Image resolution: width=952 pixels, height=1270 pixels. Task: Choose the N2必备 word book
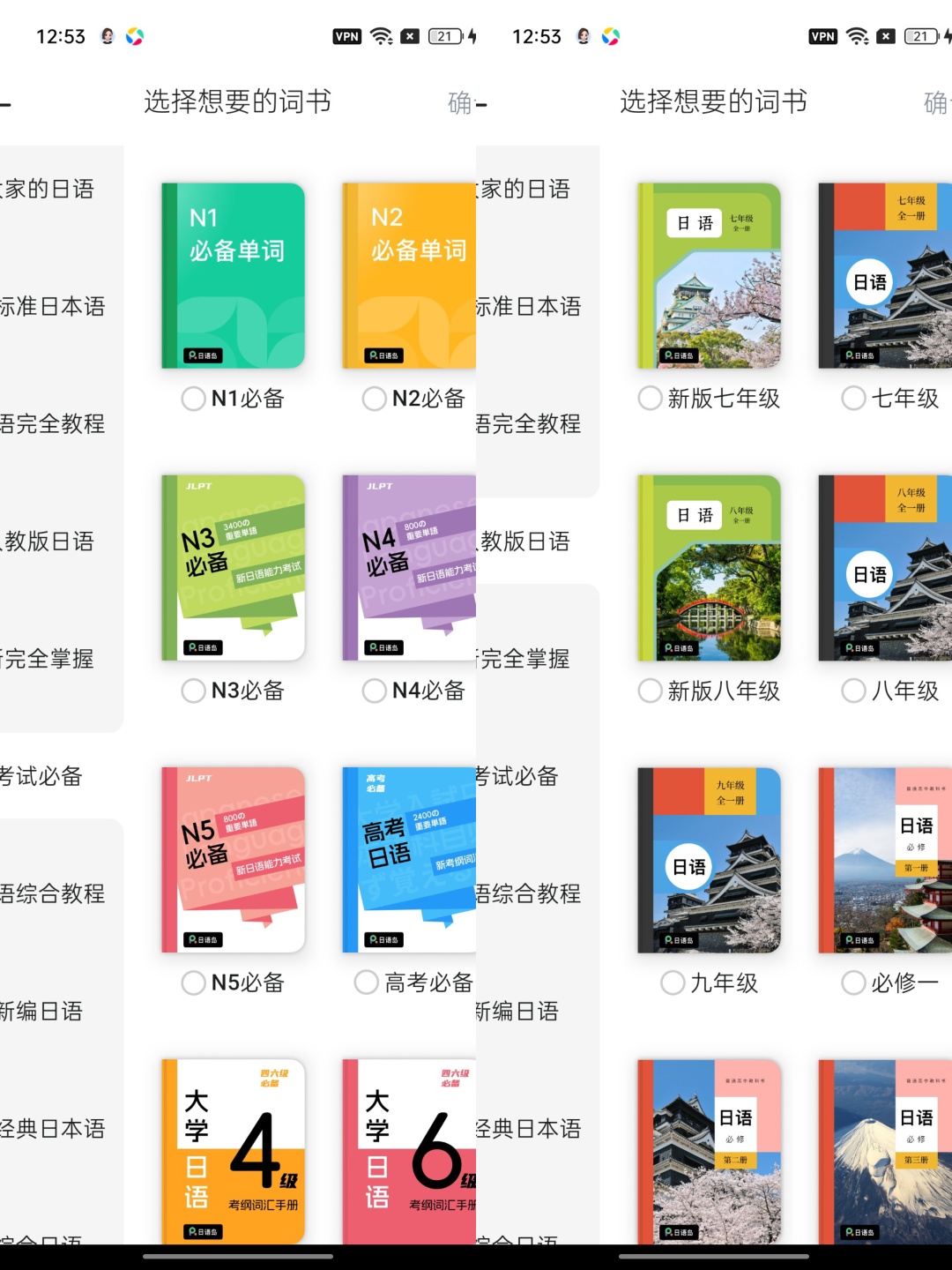point(375,399)
